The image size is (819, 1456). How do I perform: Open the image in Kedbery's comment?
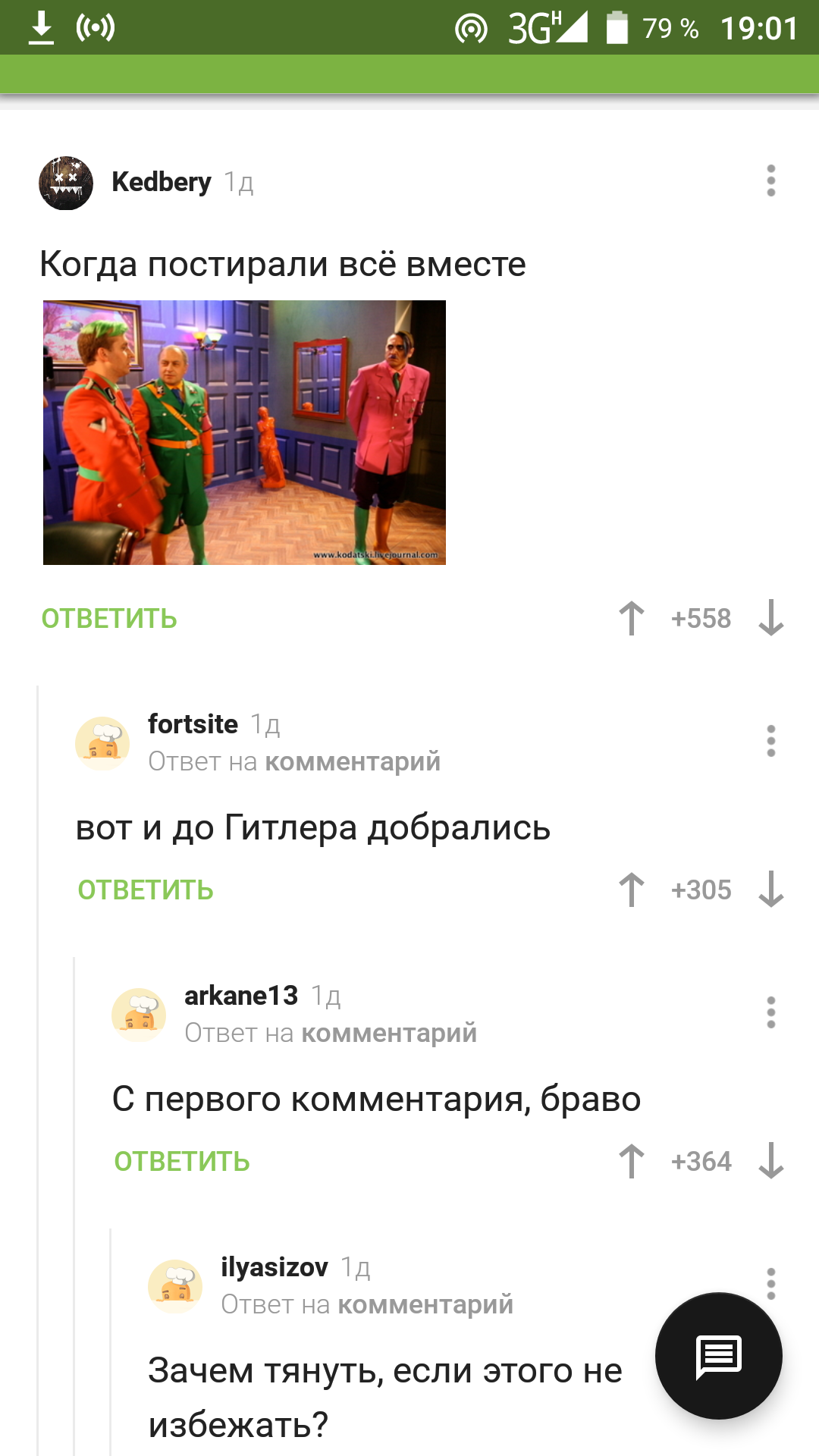click(244, 432)
